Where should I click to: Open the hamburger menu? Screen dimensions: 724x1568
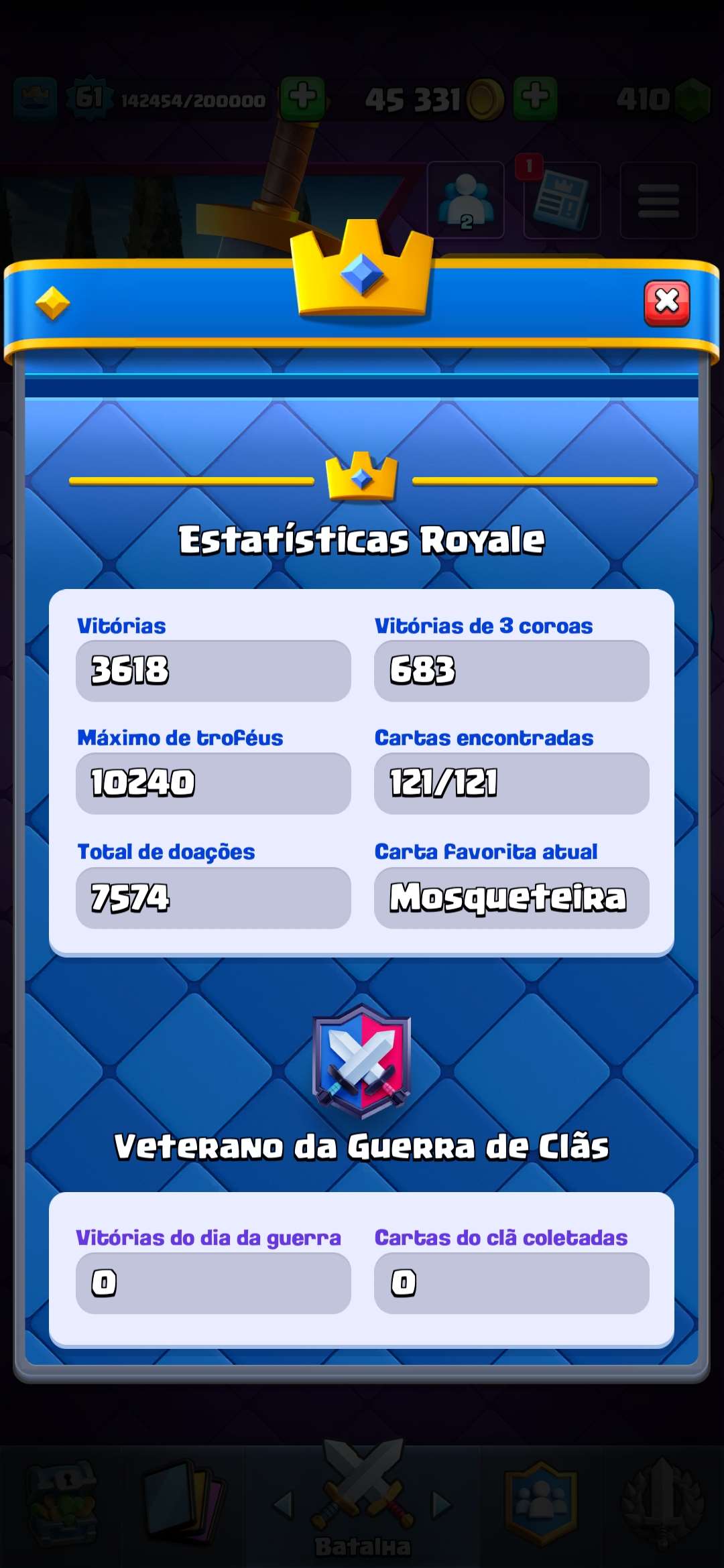click(658, 198)
